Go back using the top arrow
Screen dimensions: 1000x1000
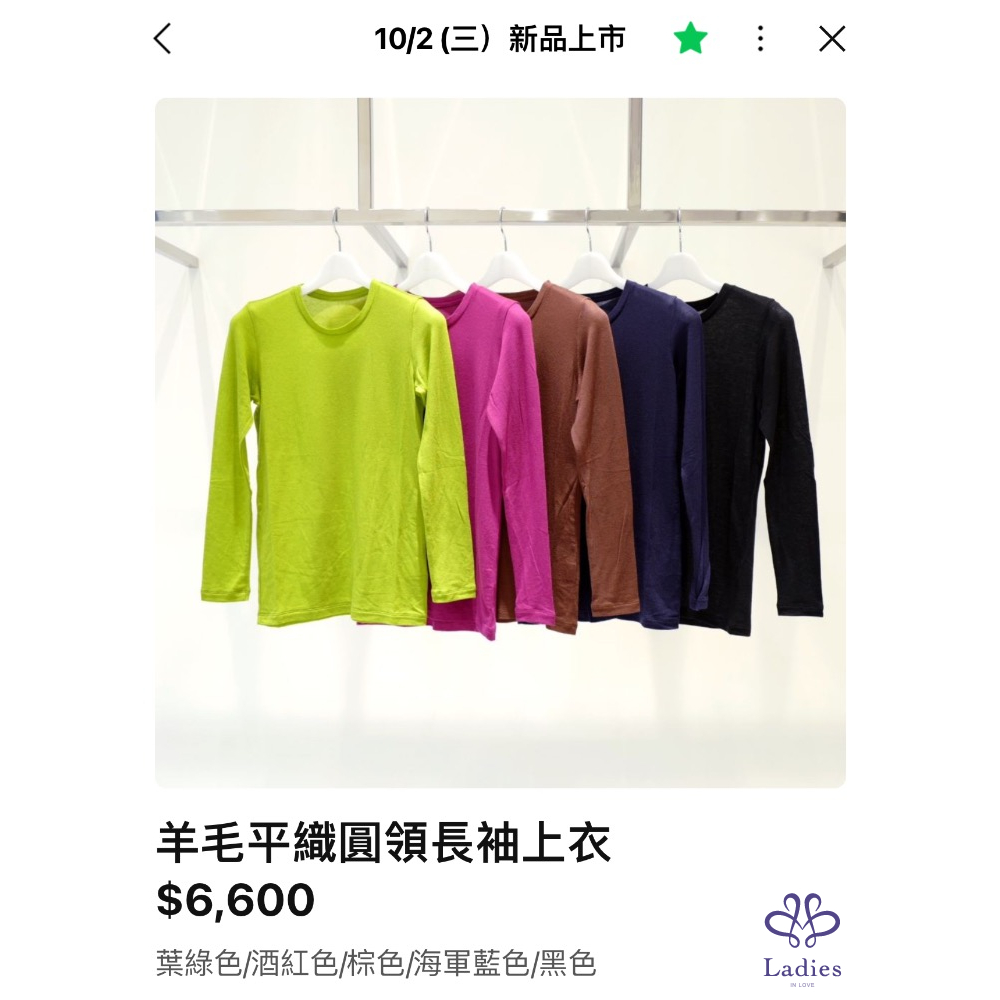tap(163, 39)
